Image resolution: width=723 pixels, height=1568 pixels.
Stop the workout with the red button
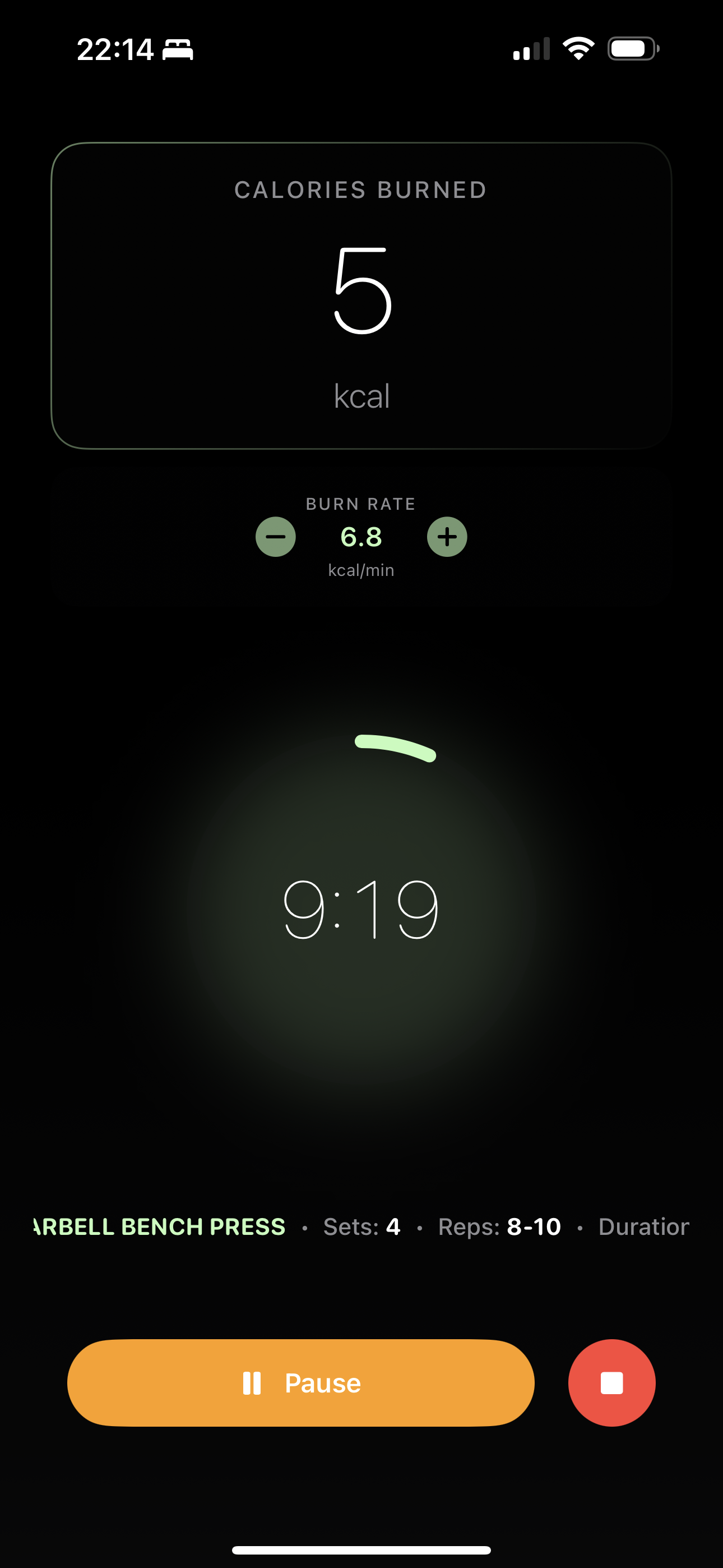click(x=611, y=1382)
